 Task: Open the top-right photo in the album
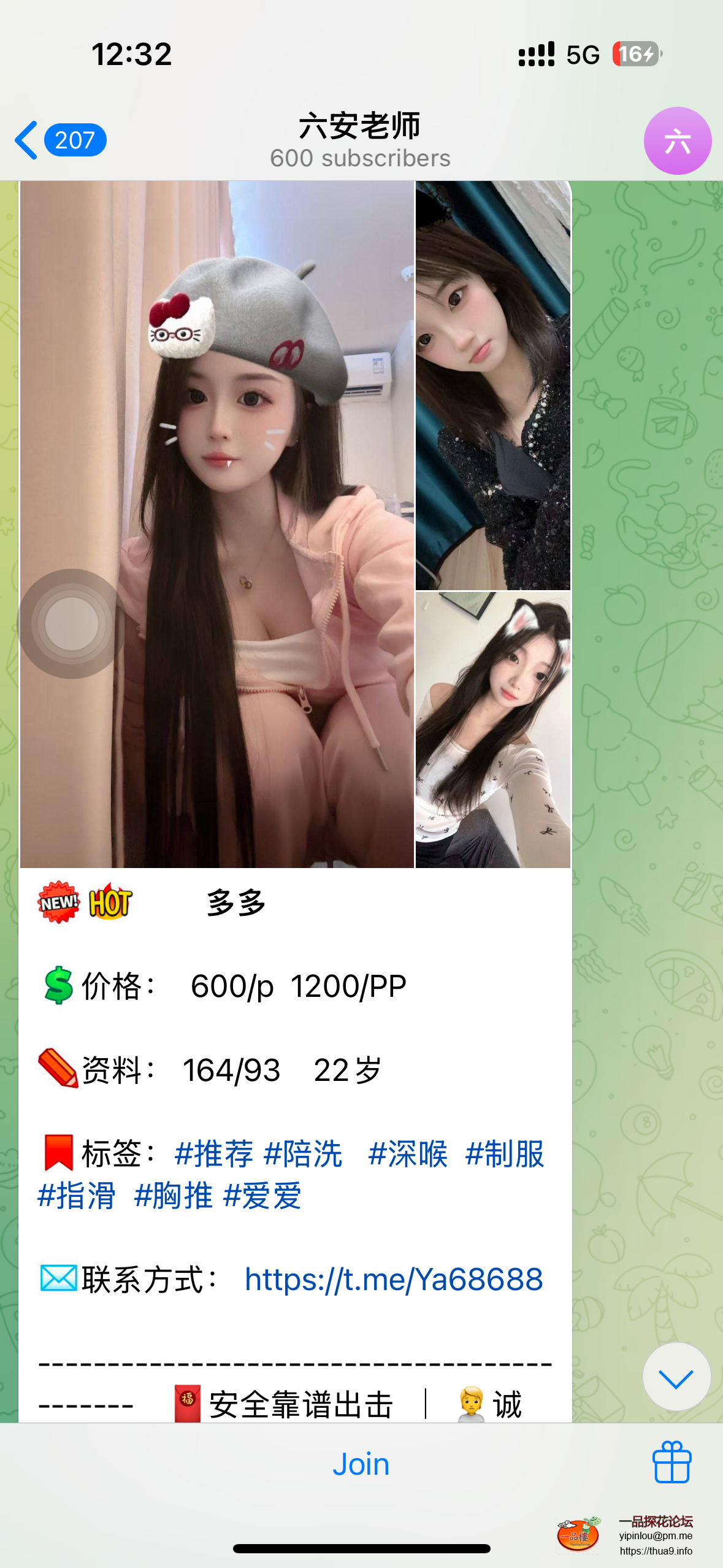pos(493,385)
